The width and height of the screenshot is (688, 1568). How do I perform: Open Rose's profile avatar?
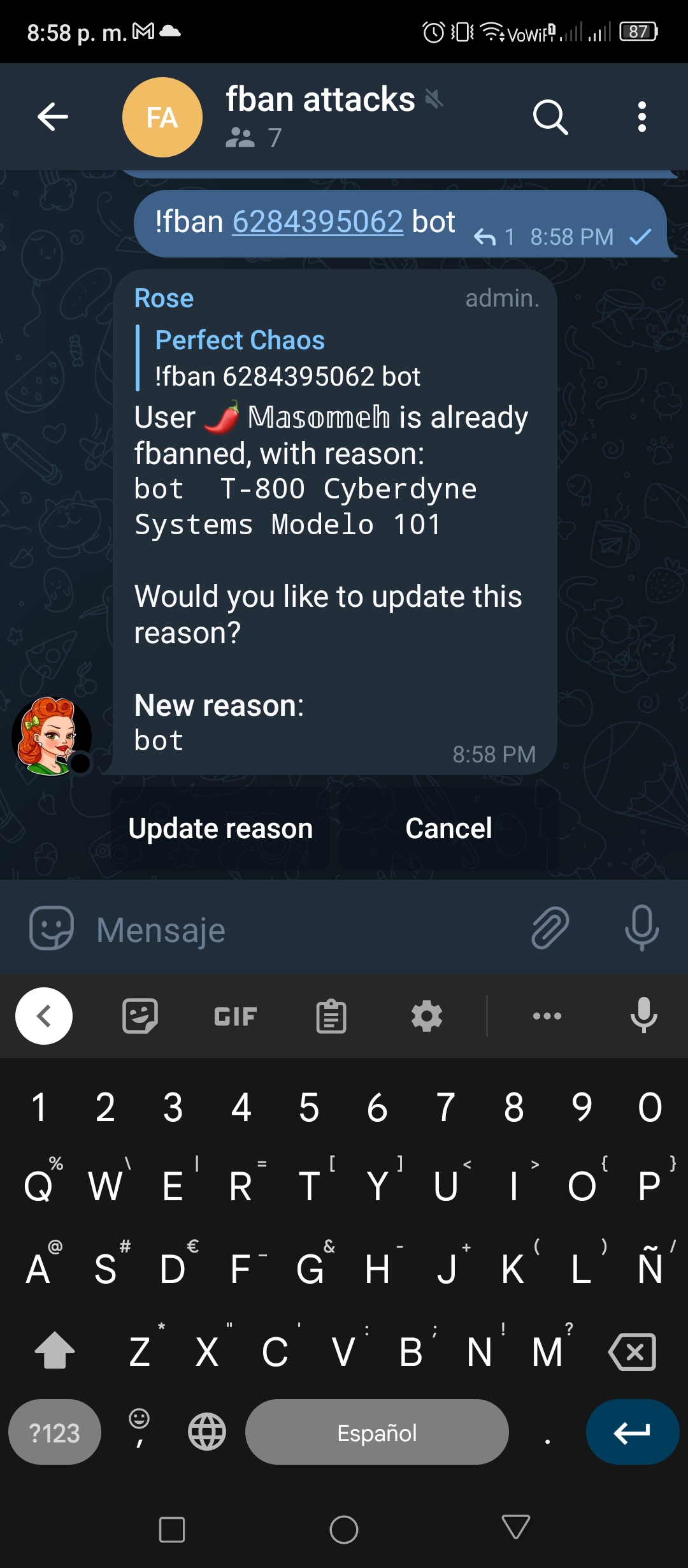52,736
